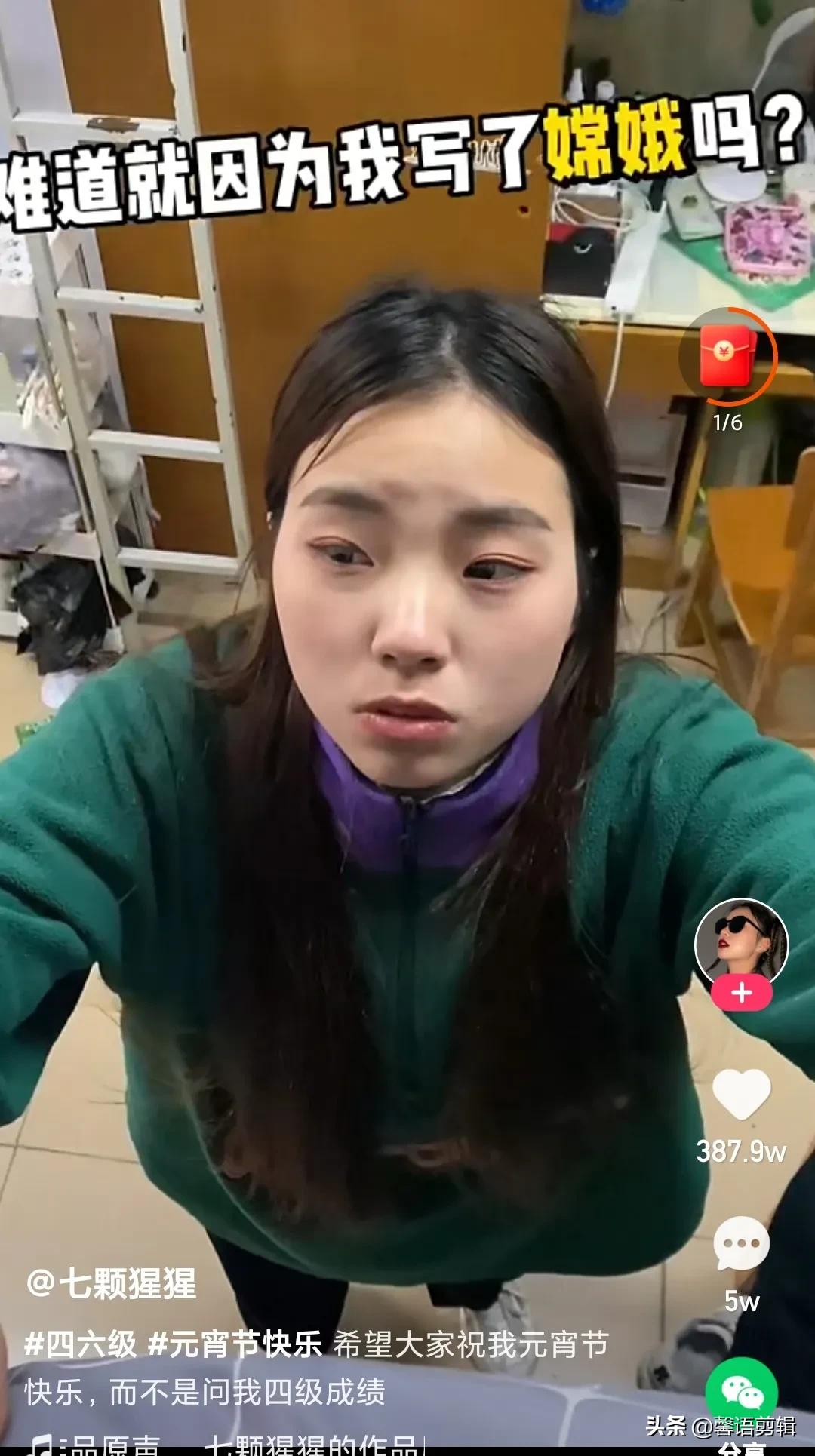Share the video via WeChat icon
This screenshot has width=815, height=1456.
pos(741,1393)
